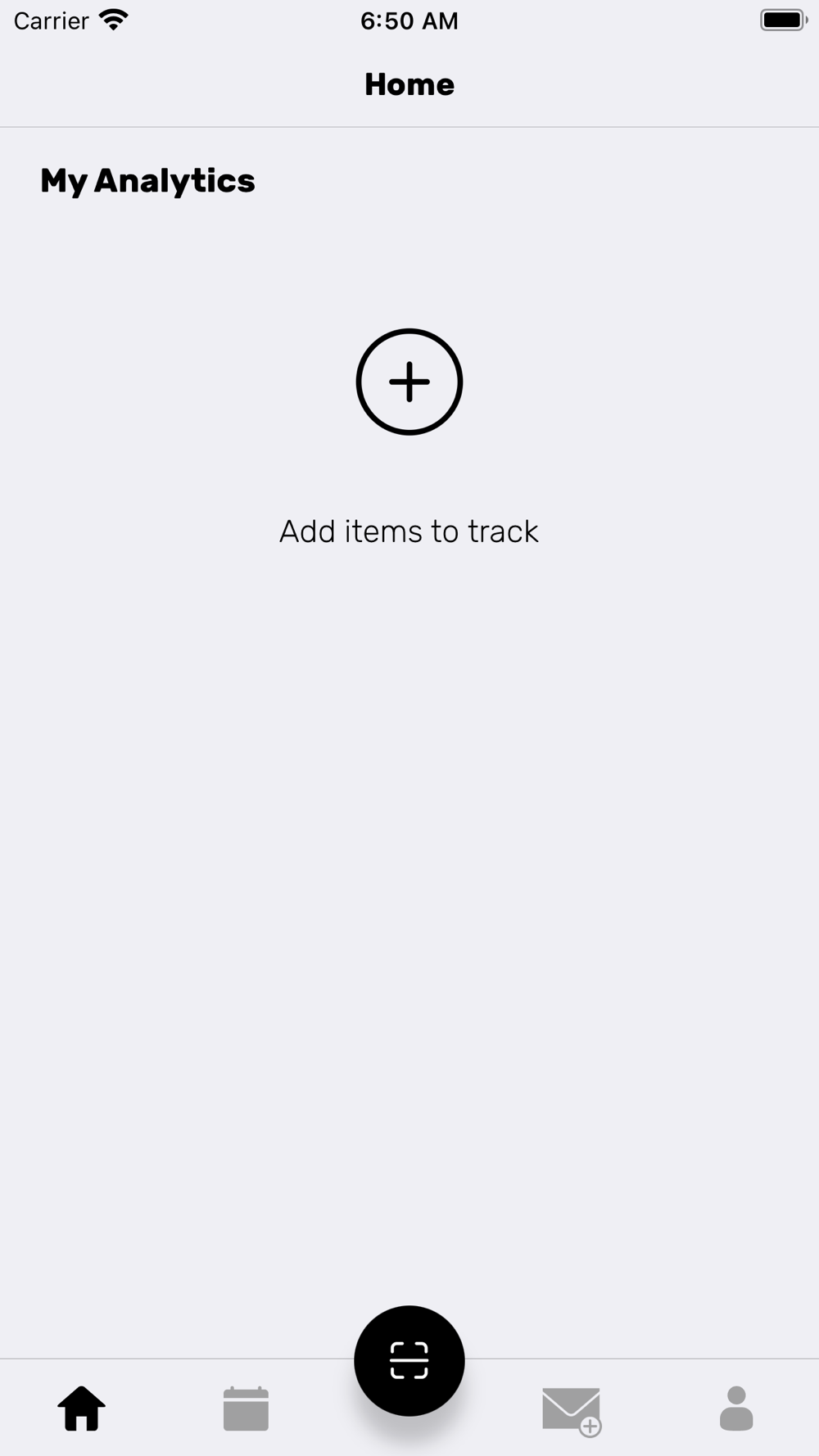Image resolution: width=819 pixels, height=1456 pixels.
Task: Select the profile tab
Action: pos(736,1409)
